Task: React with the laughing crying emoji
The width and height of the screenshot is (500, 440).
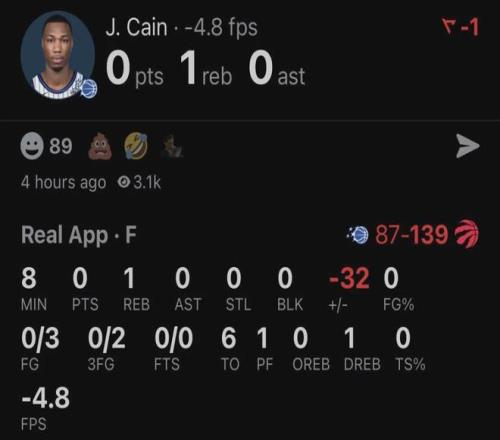Action: (x=136, y=146)
